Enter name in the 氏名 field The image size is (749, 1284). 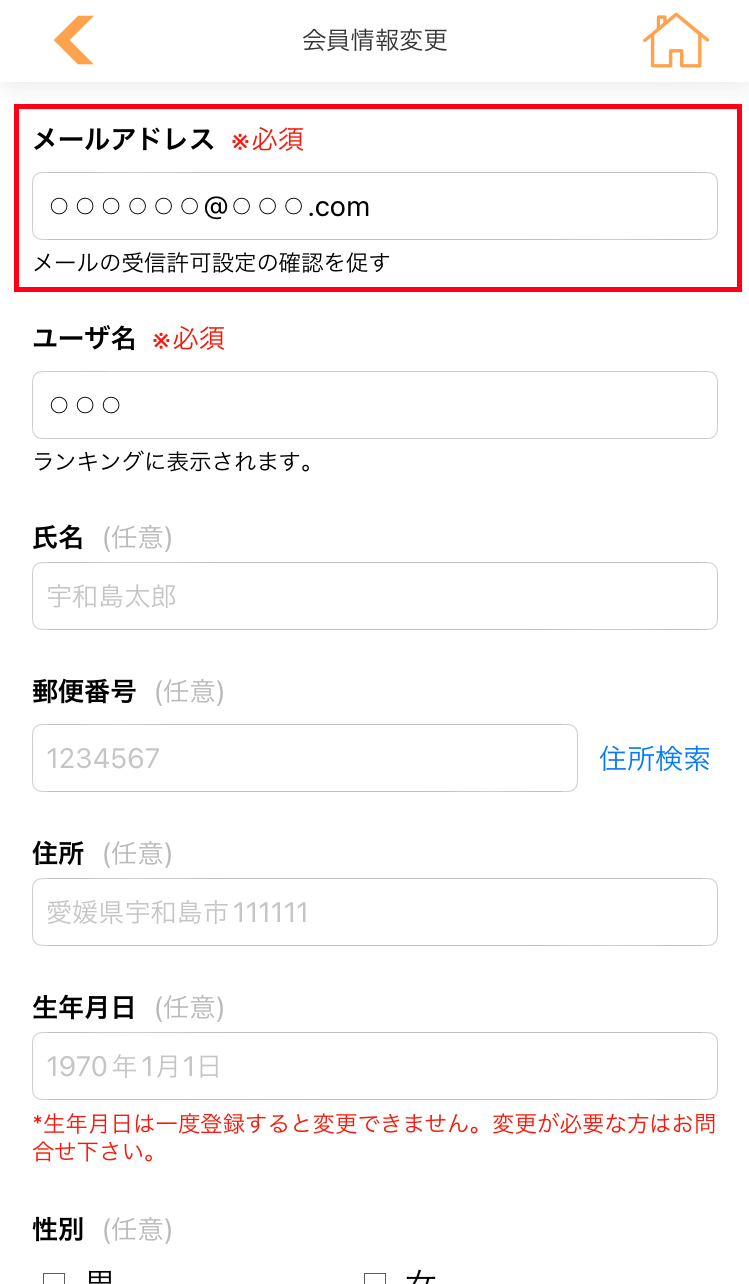(375, 596)
